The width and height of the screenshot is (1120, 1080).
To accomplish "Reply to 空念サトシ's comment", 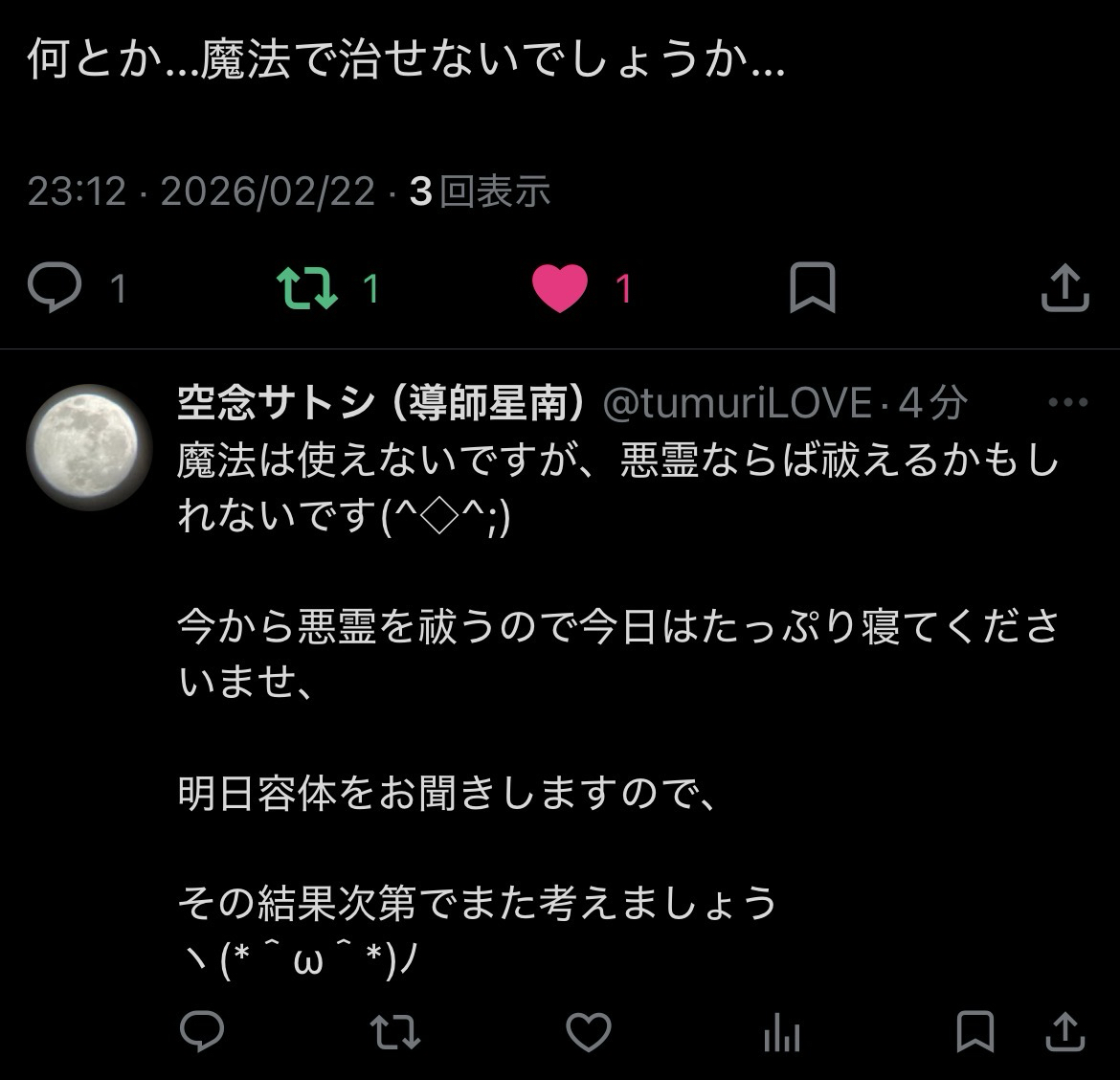I will click(202, 1032).
